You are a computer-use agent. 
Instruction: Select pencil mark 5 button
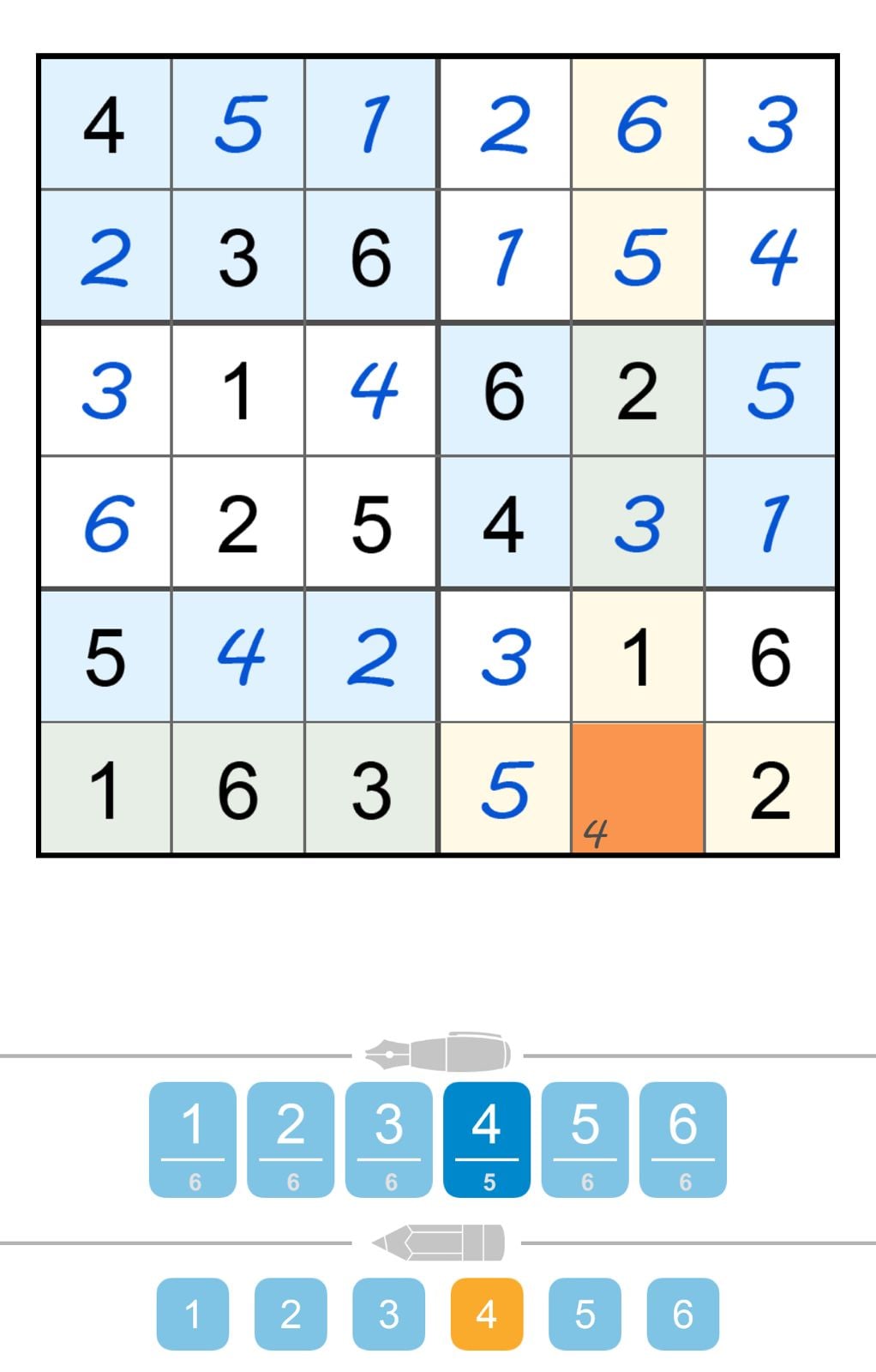[x=585, y=1314]
